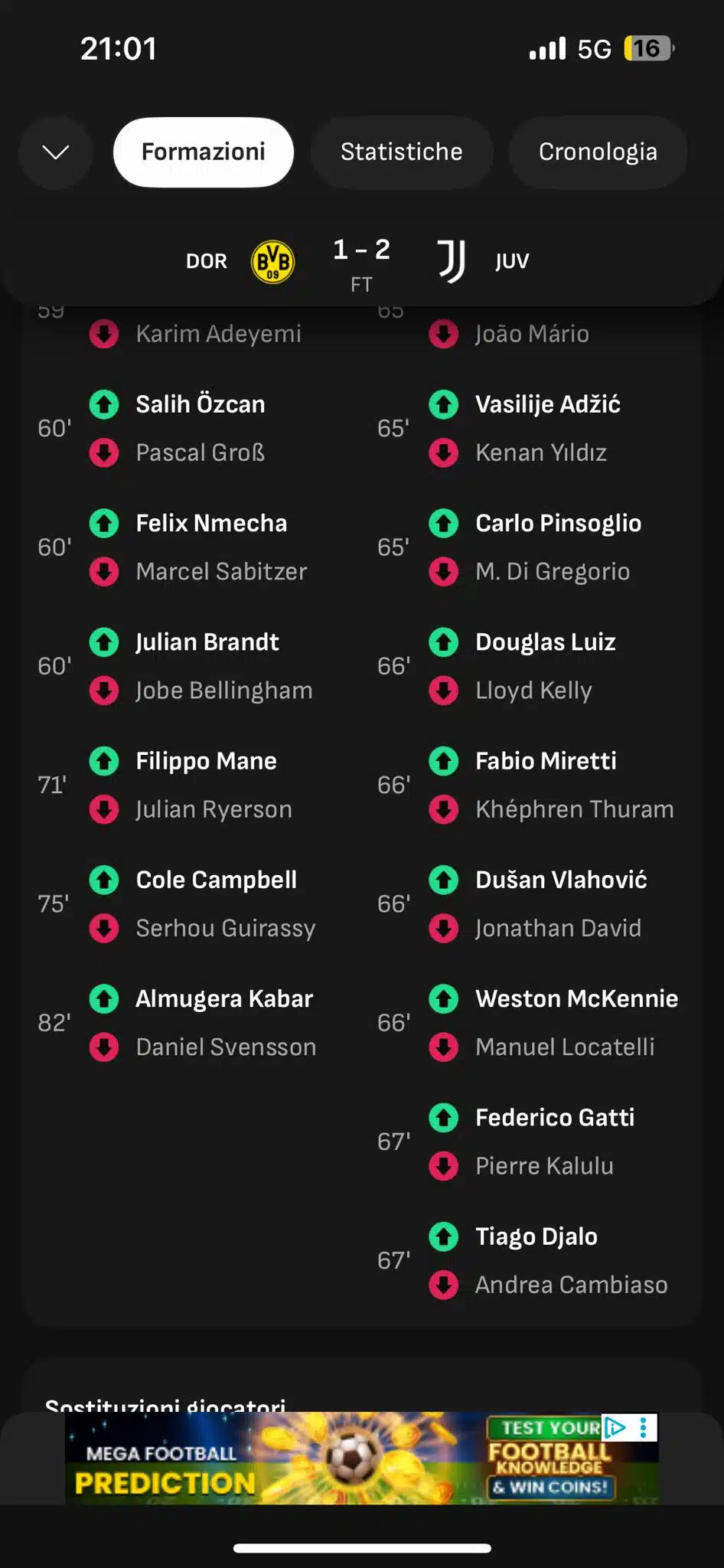Open Julian Brandt's player page

[207, 642]
